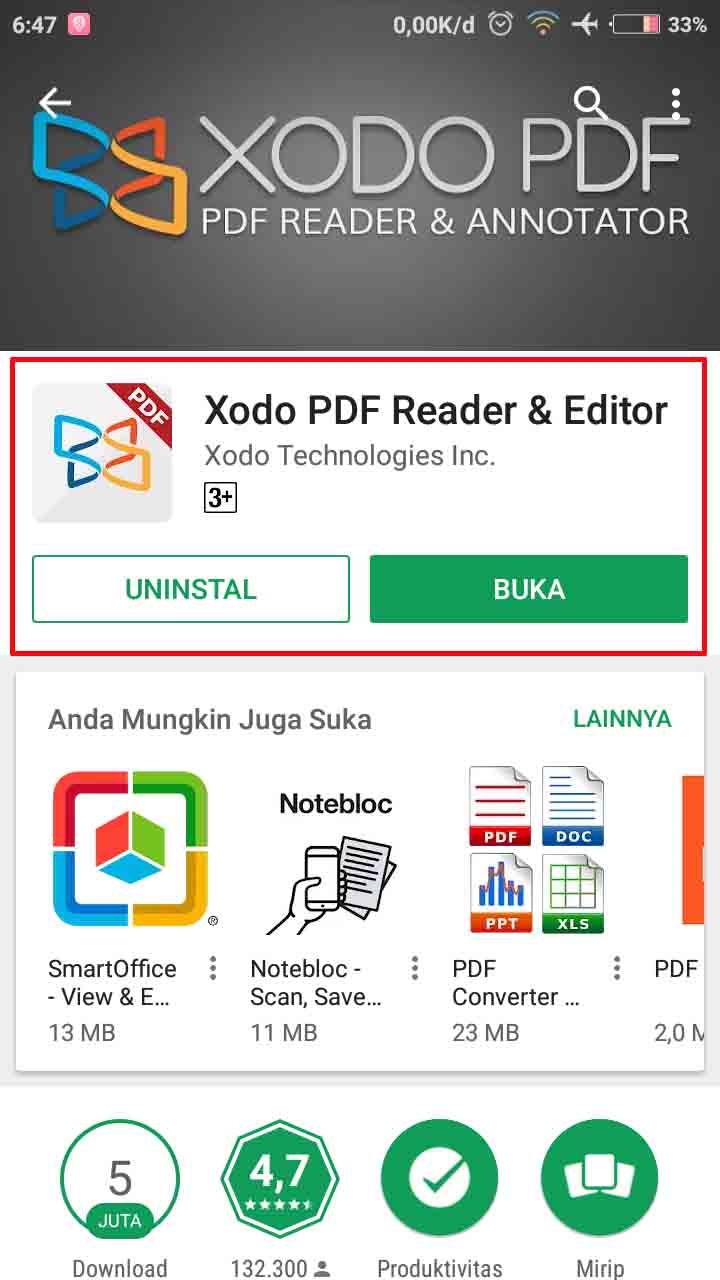Open Play Store search

pos(590,102)
